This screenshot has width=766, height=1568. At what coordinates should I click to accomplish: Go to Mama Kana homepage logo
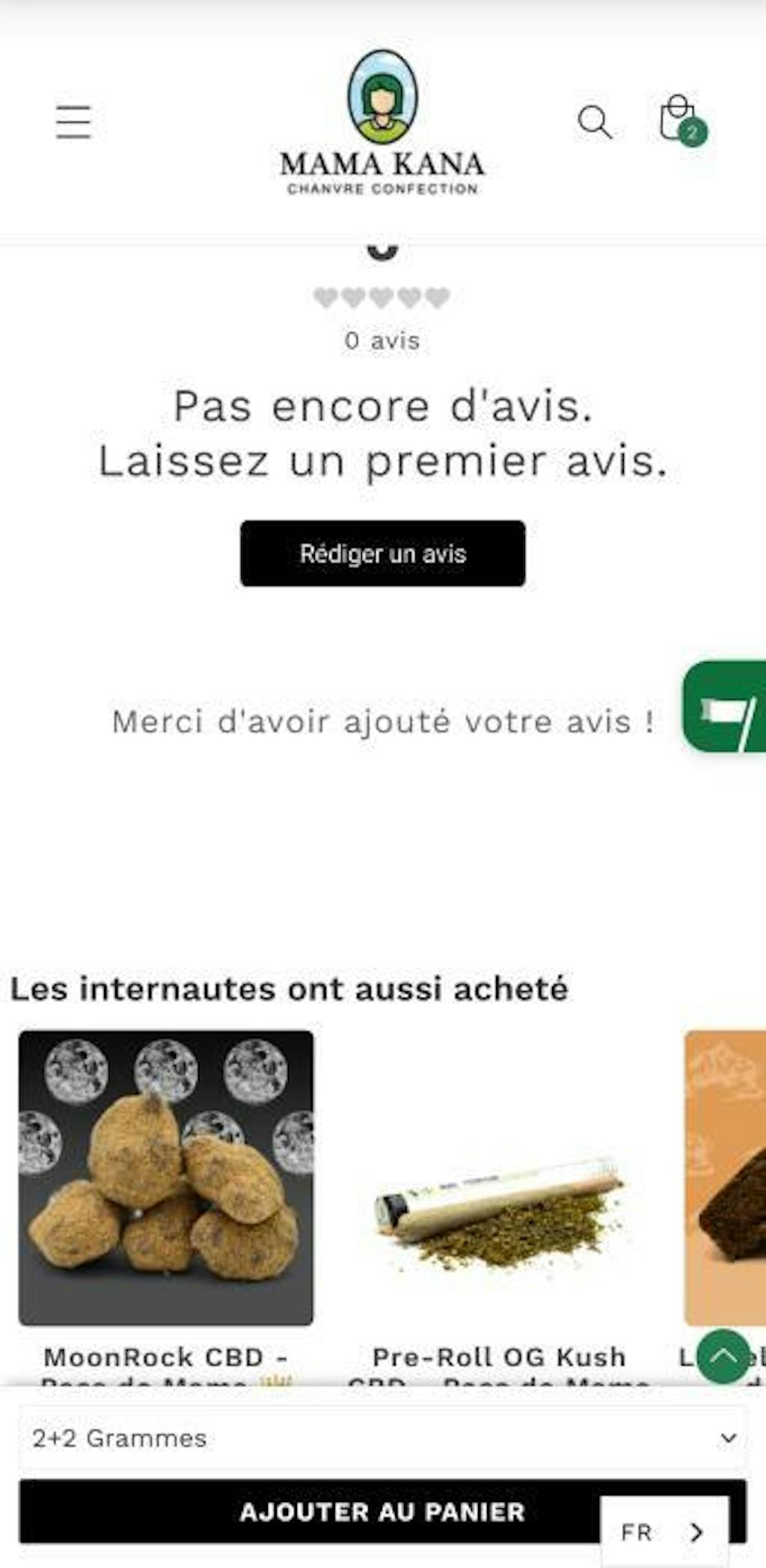click(x=382, y=123)
